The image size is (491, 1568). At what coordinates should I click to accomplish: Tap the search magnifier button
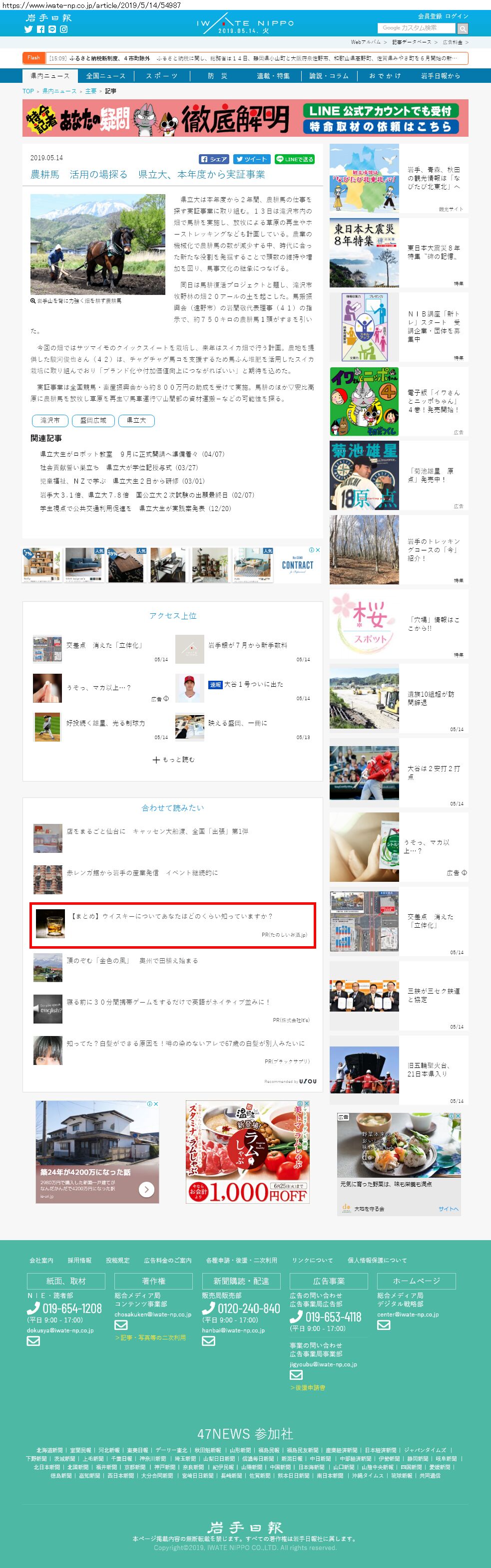coord(463,28)
